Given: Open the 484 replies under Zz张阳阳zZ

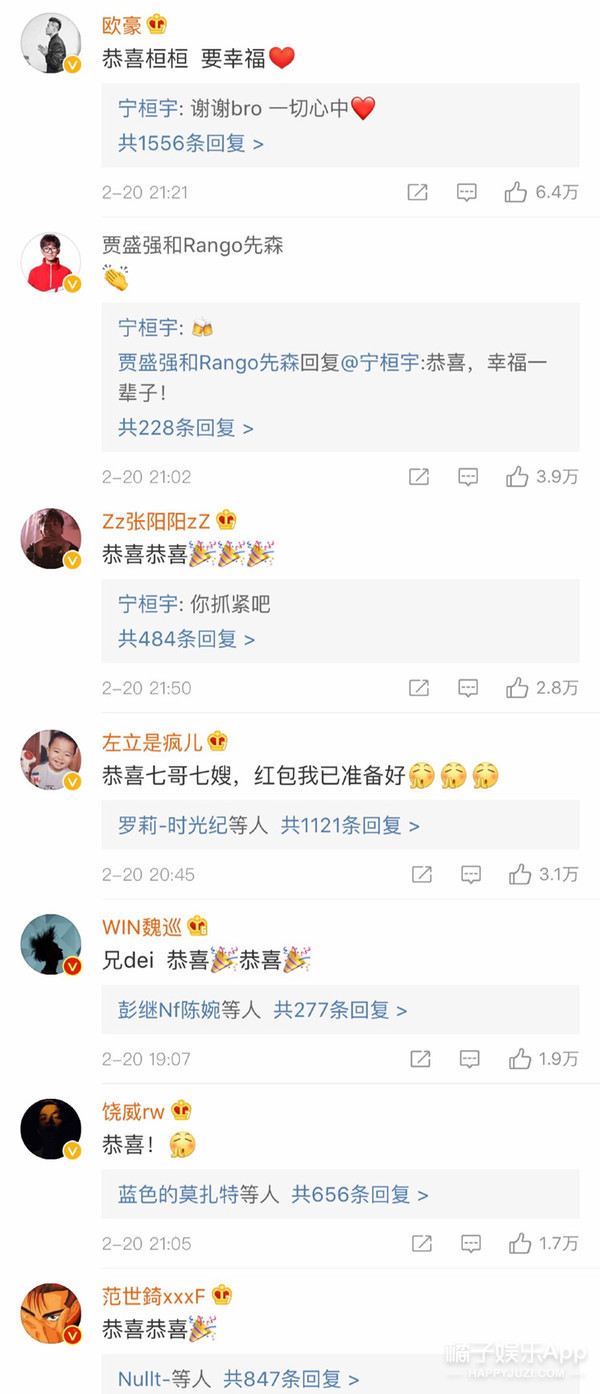Looking at the screenshot, I should (x=187, y=638).
